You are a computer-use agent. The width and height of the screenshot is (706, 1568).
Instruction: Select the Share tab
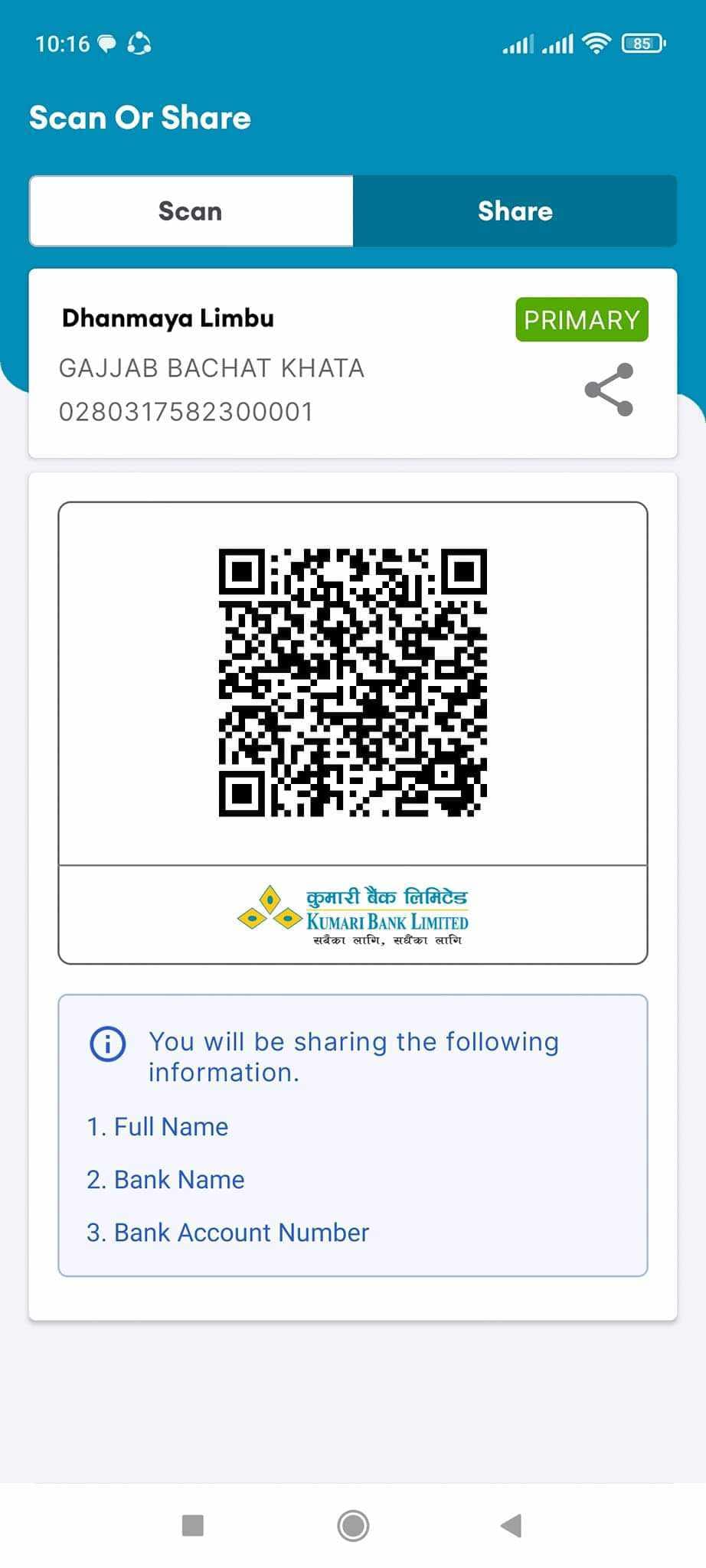click(515, 211)
